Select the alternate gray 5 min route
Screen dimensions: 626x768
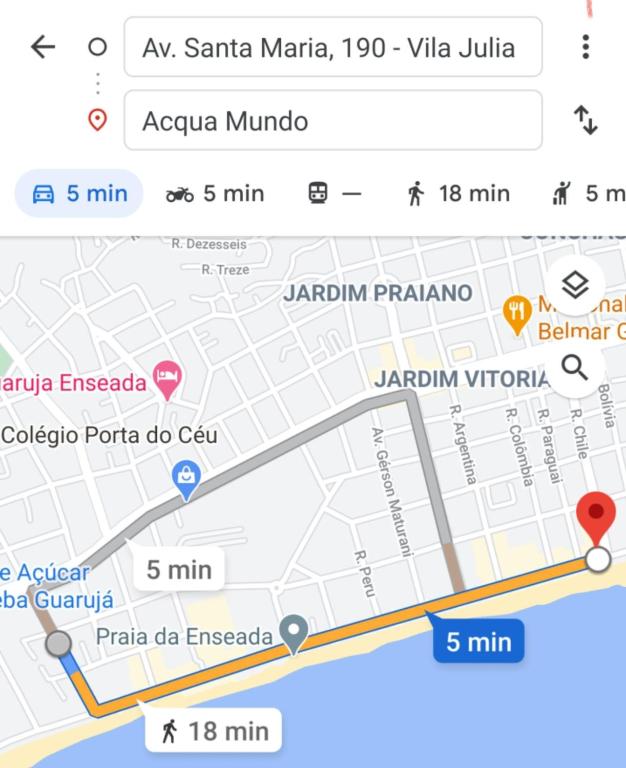(179, 570)
